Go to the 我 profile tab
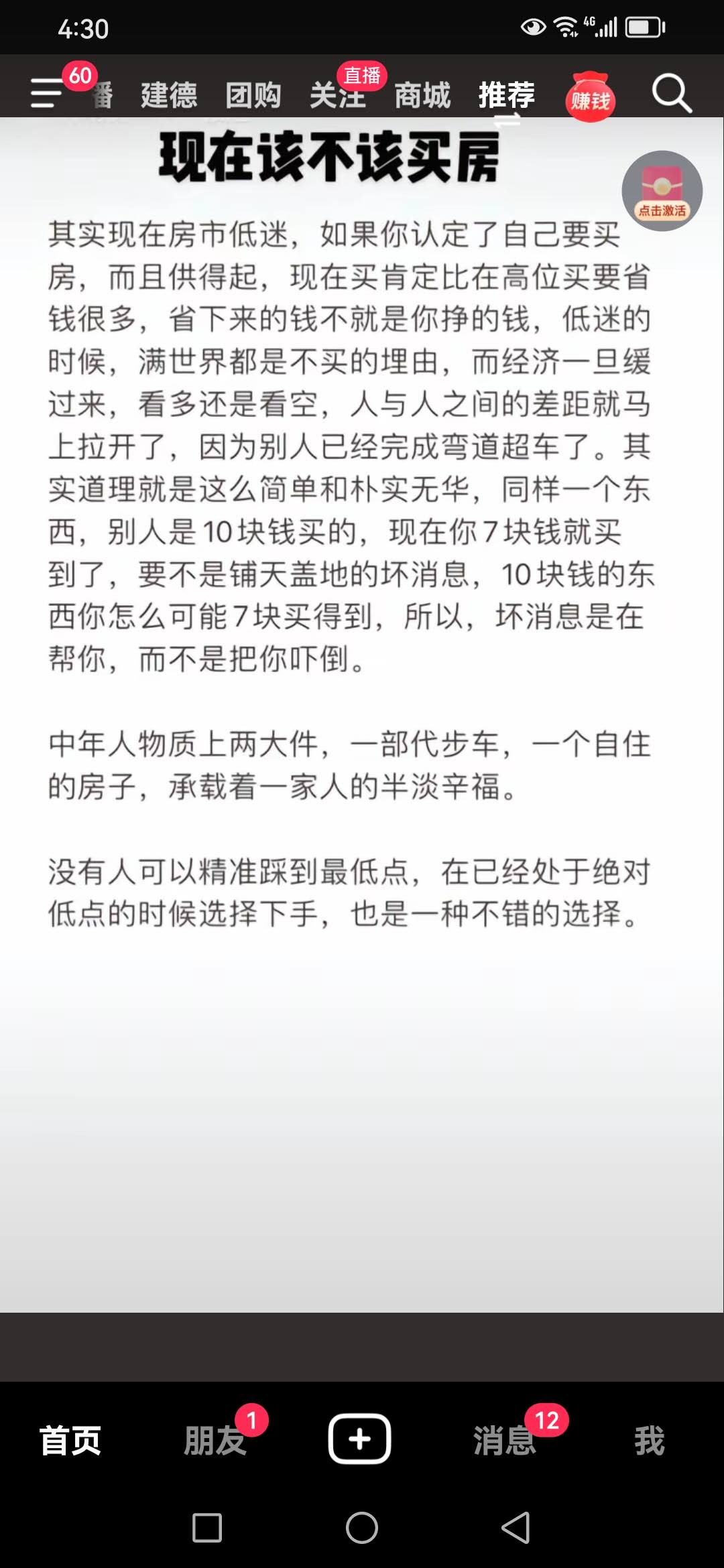 [649, 1440]
